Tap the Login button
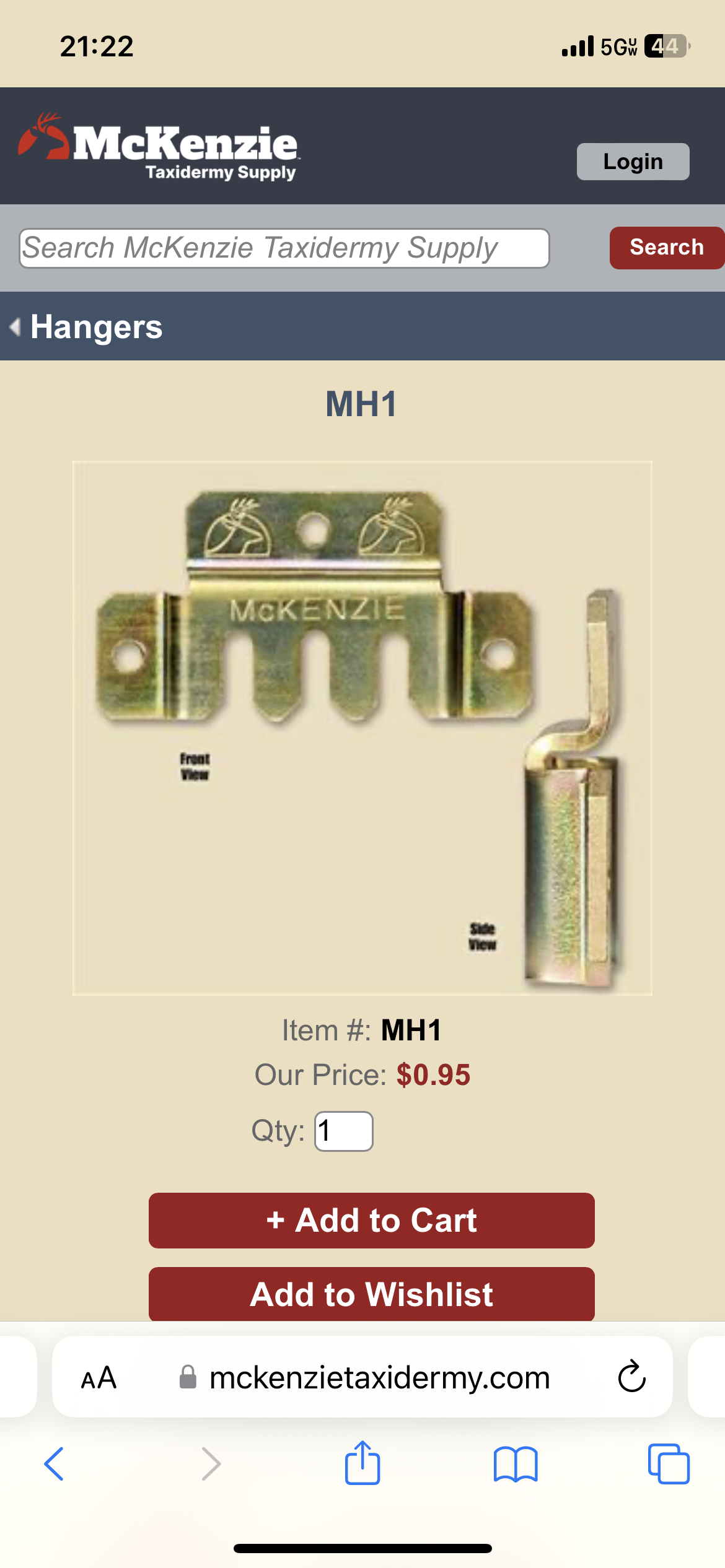The height and width of the screenshot is (1568, 725). pos(633,162)
